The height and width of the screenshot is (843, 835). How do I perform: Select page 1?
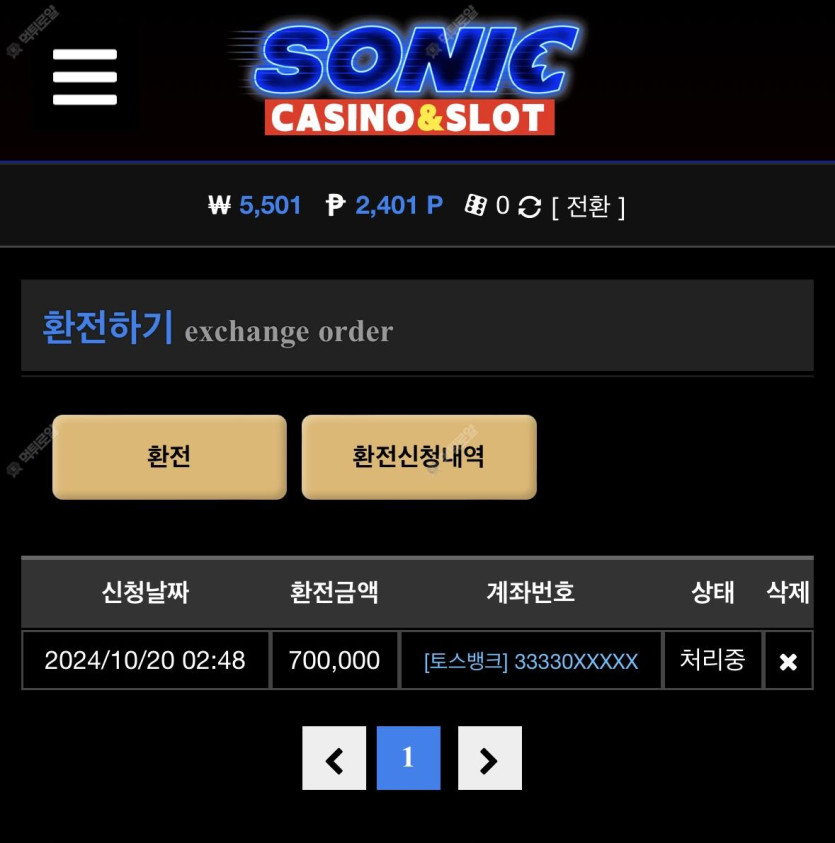tap(408, 759)
